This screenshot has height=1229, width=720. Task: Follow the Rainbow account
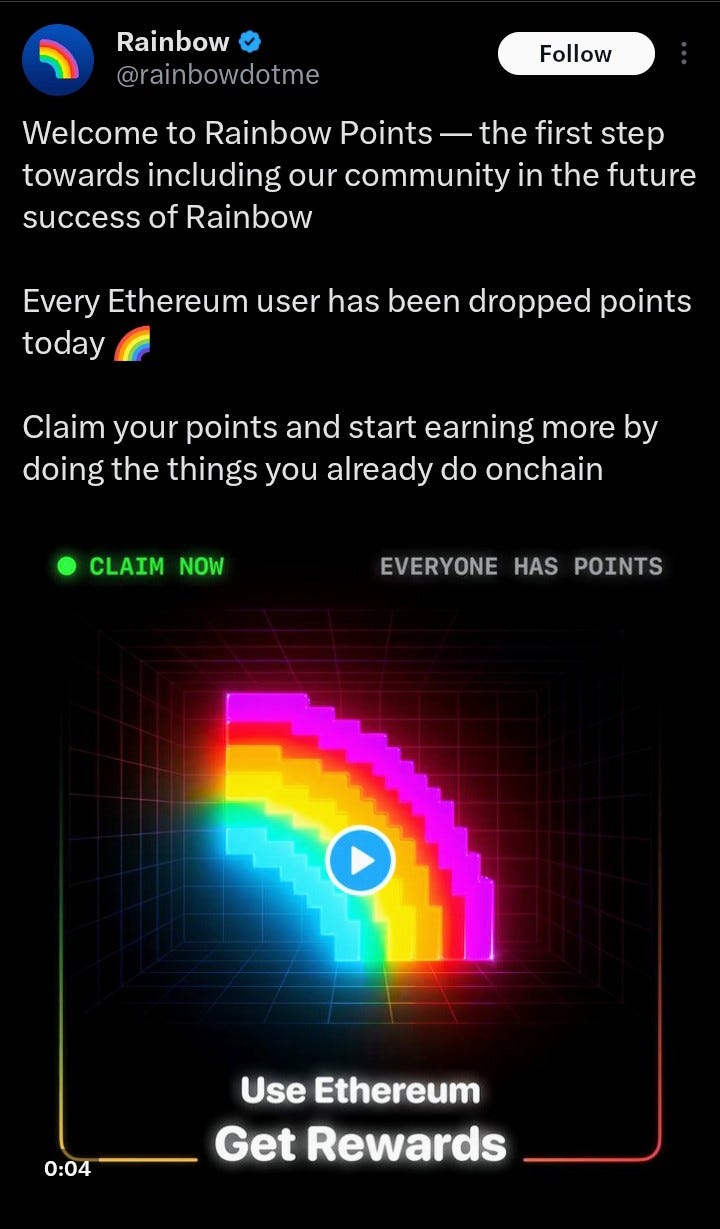click(575, 54)
